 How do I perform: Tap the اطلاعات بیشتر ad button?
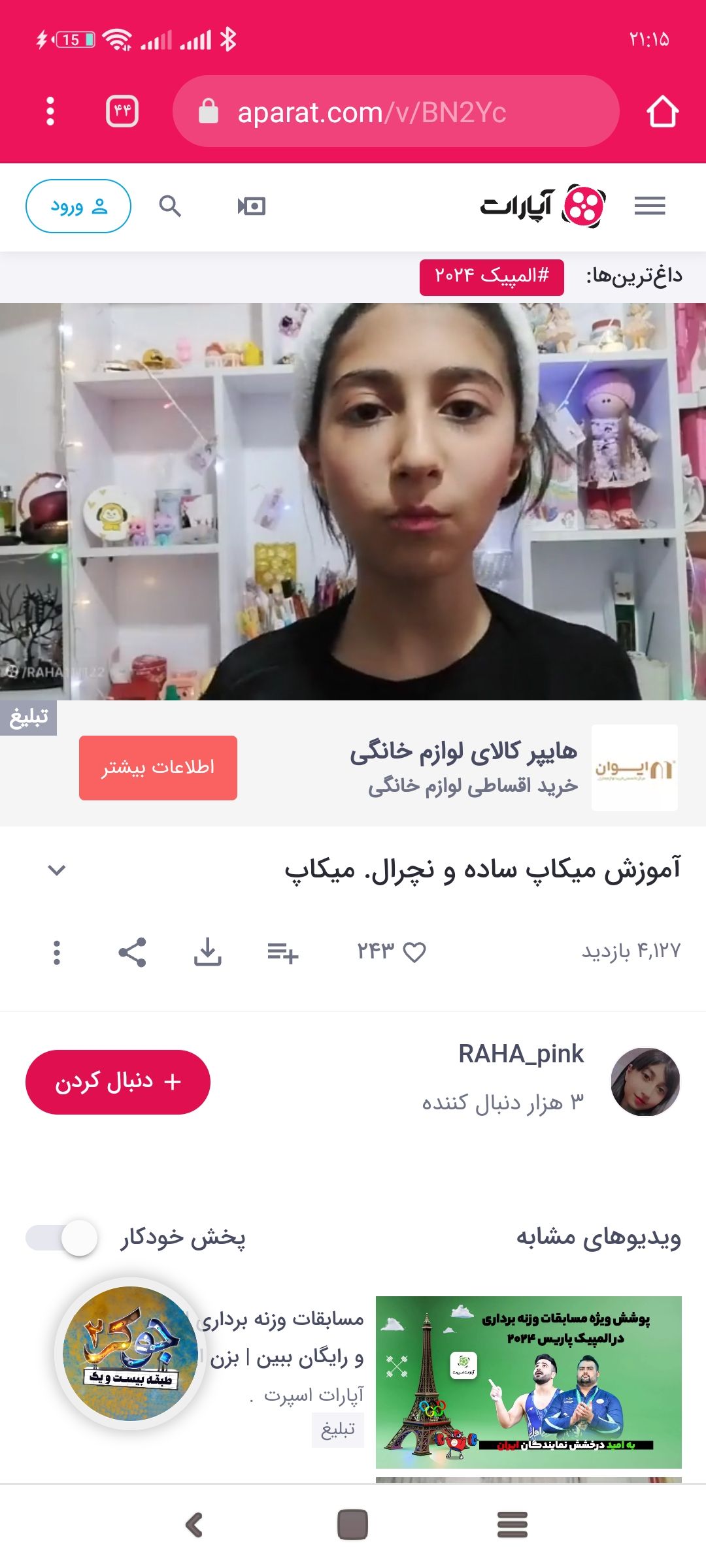coord(158,768)
